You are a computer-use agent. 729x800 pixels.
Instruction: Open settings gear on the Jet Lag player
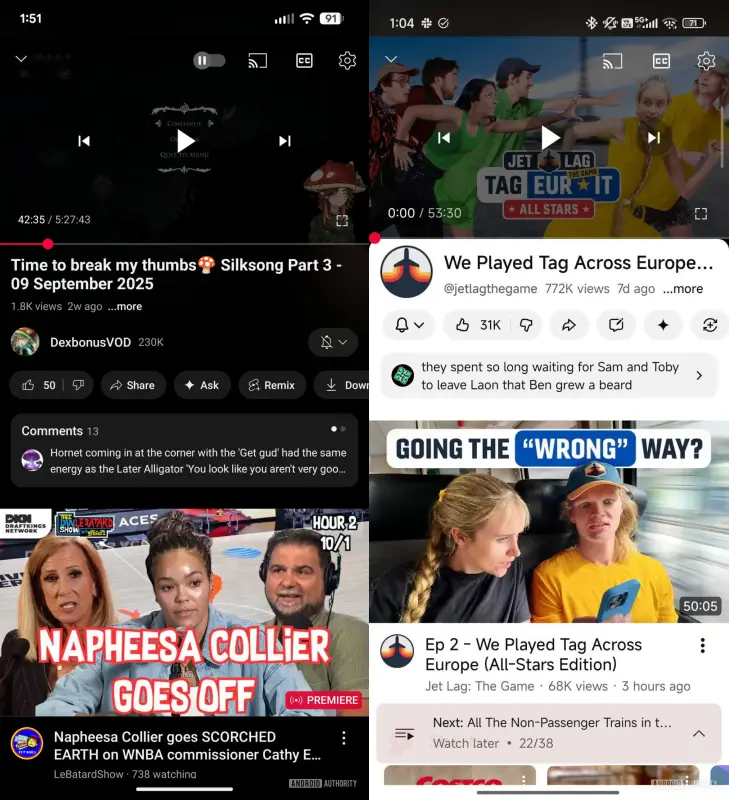coord(706,61)
